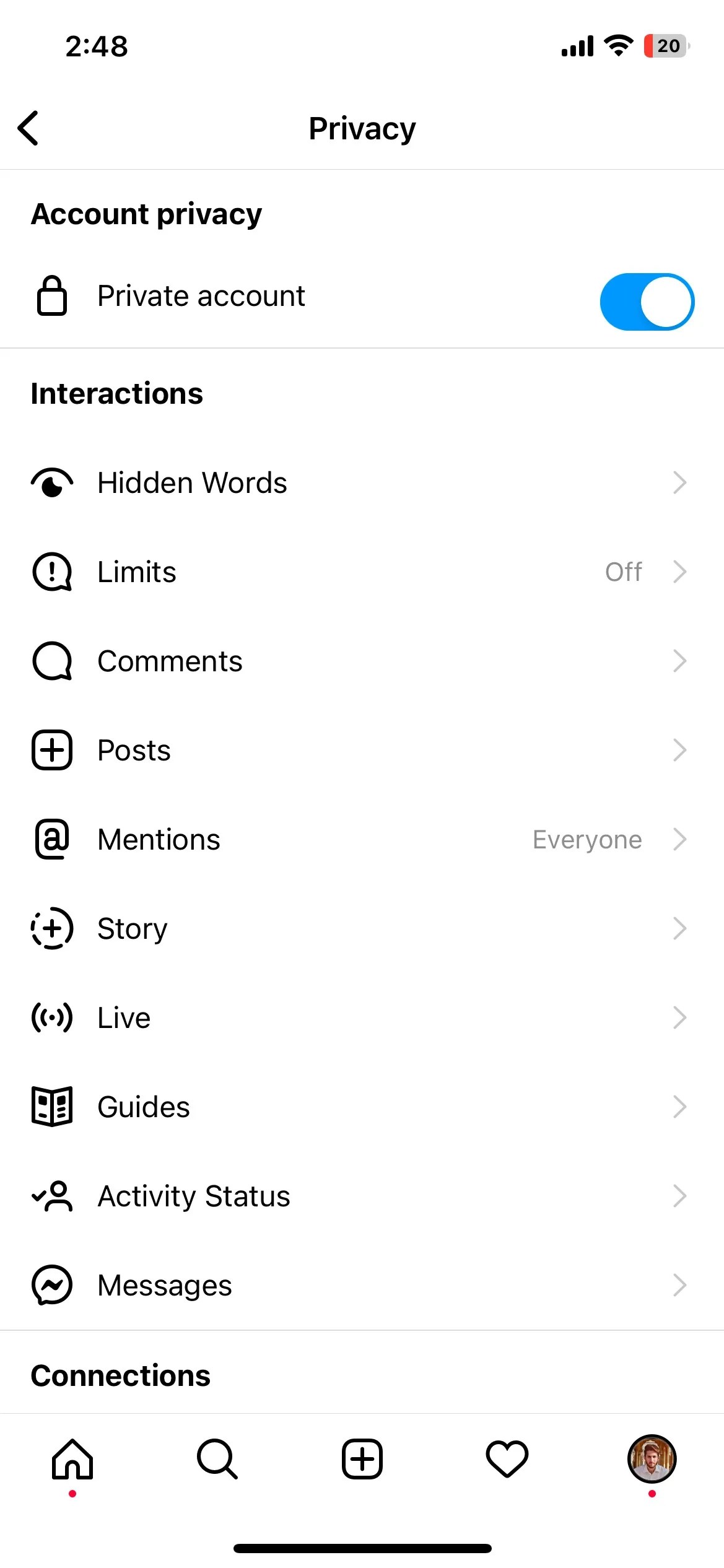724x1568 pixels.
Task: Click the Guides book icon
Action: click(52, 1107)
